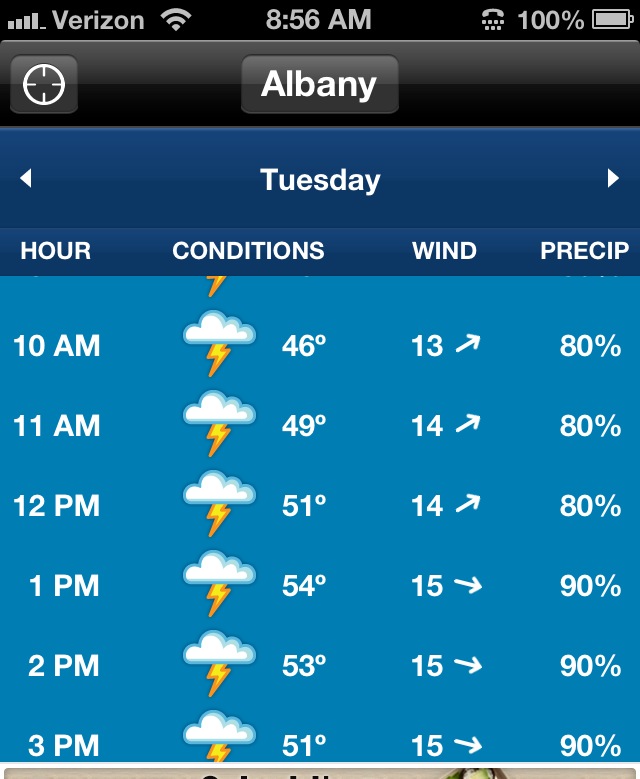Go to the previous day
Image resolution: width=640 pixels, height=779 pixels.
tap(26, 179)
